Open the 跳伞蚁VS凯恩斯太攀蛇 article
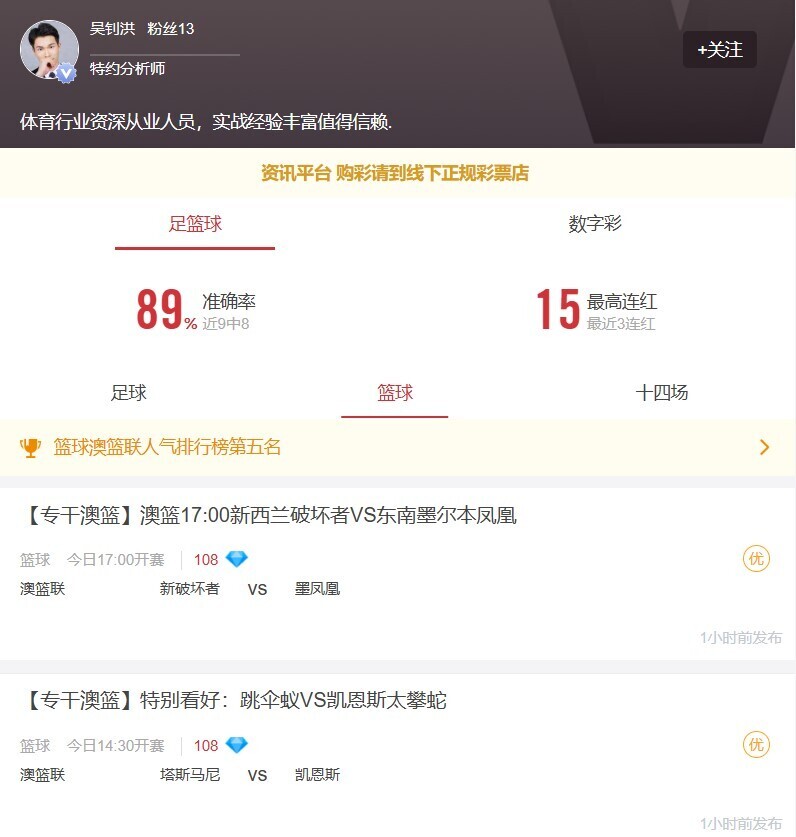 pos(234,701)
